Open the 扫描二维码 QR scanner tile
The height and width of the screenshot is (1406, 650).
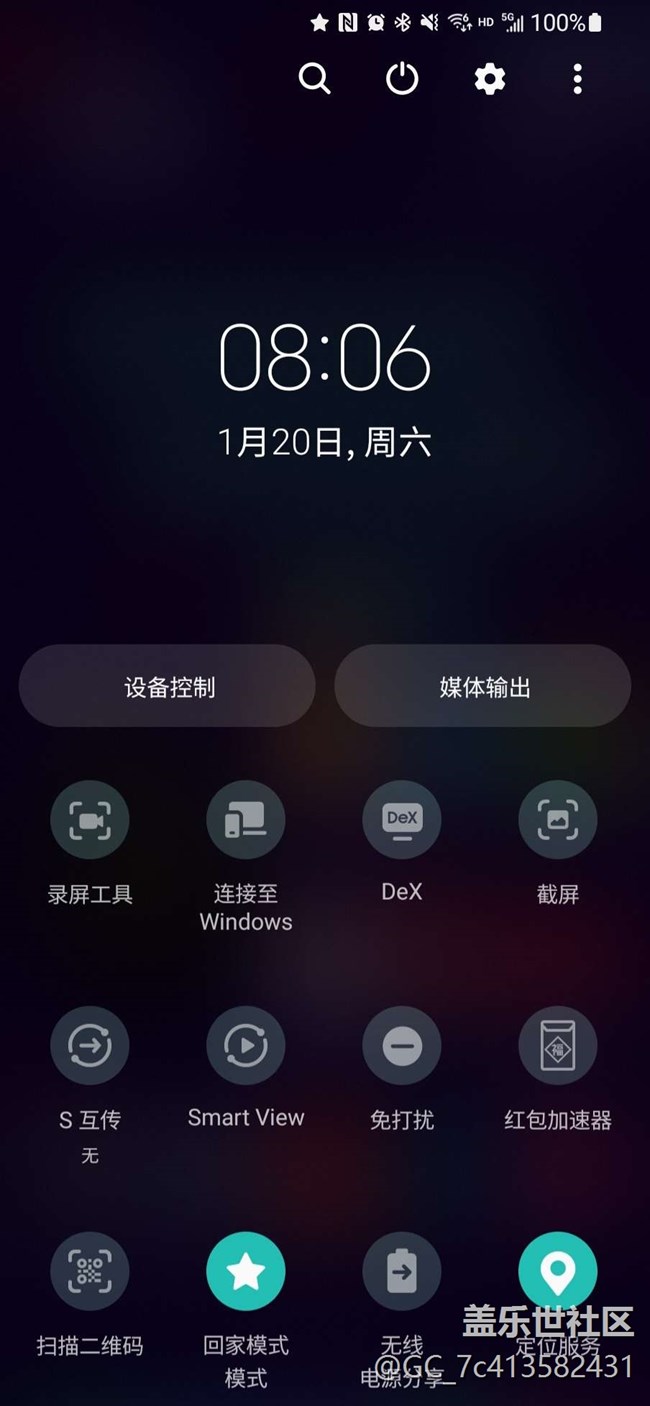(90, 1272)
